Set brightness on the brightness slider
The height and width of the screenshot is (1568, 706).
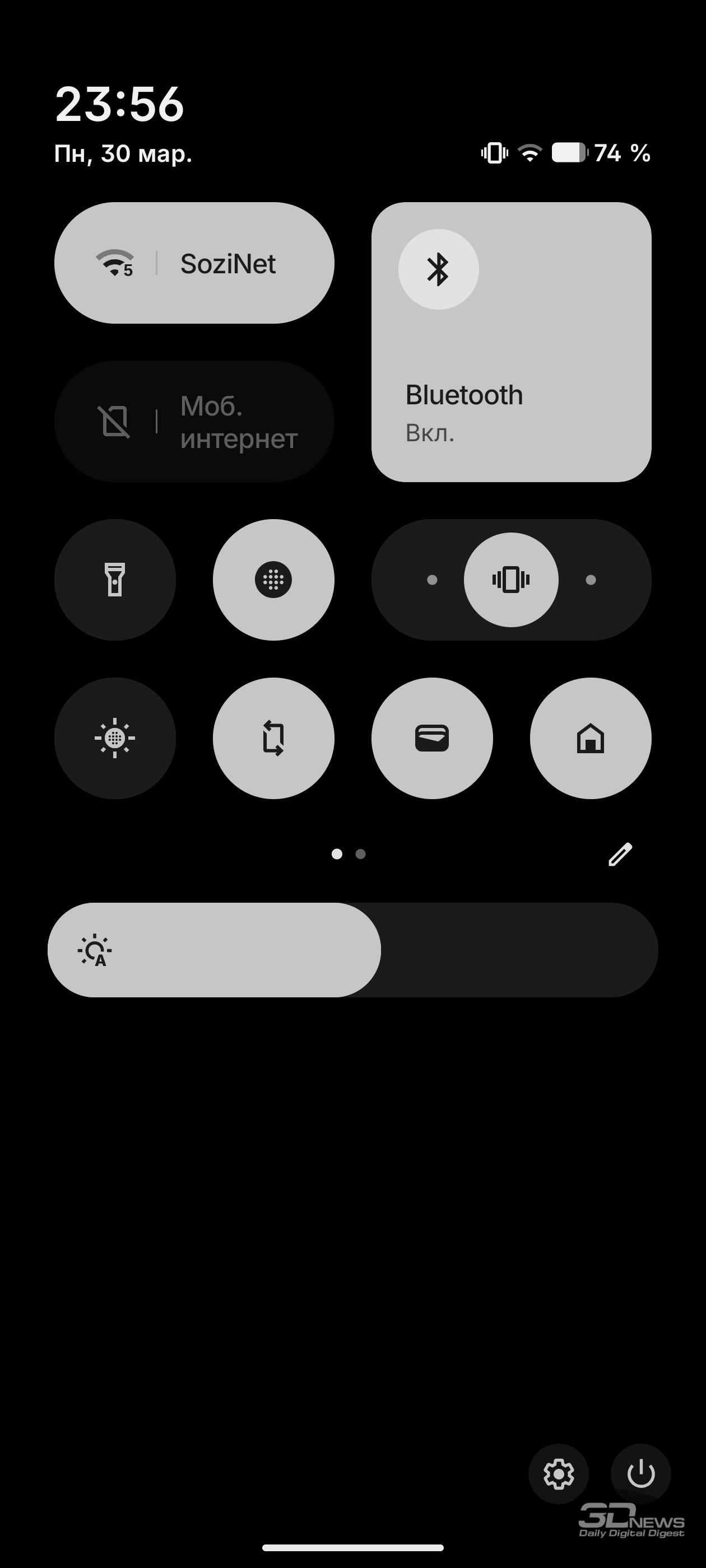tap(352, 950)
